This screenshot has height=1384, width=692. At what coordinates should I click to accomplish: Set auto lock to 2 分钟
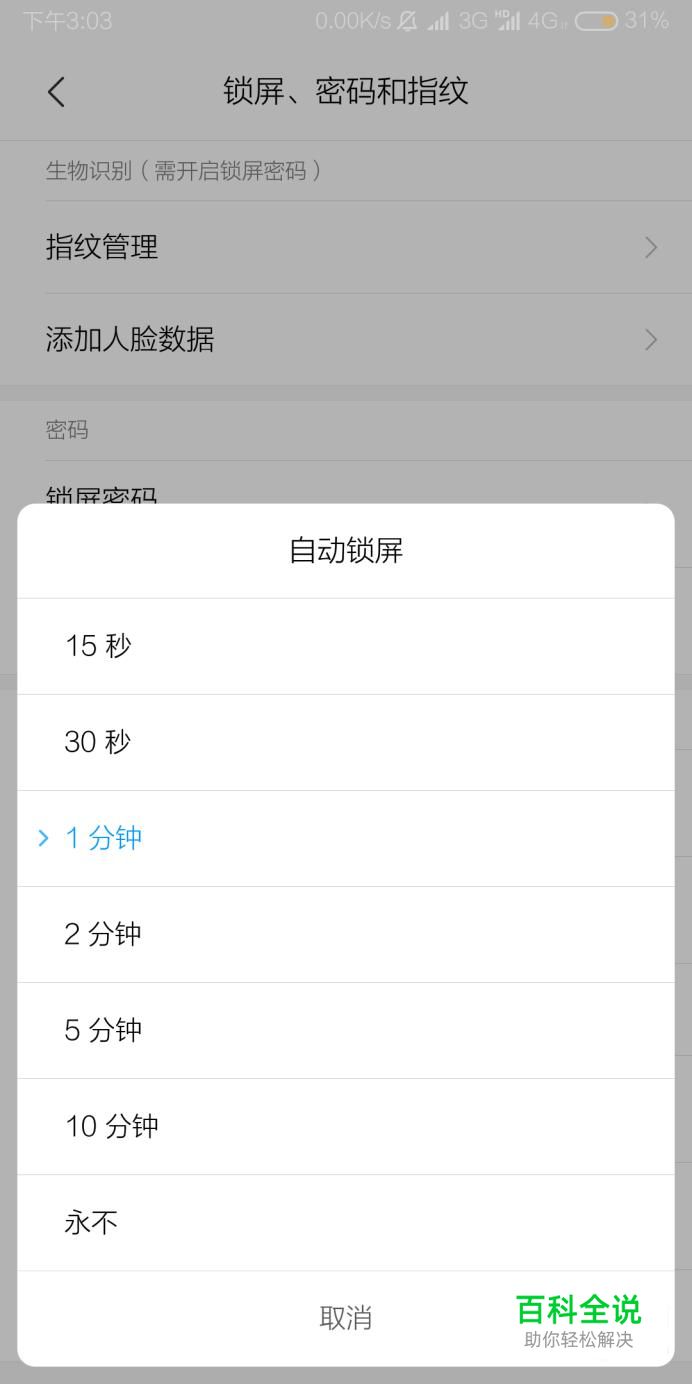pyautogui.click(x=346, y=934)
